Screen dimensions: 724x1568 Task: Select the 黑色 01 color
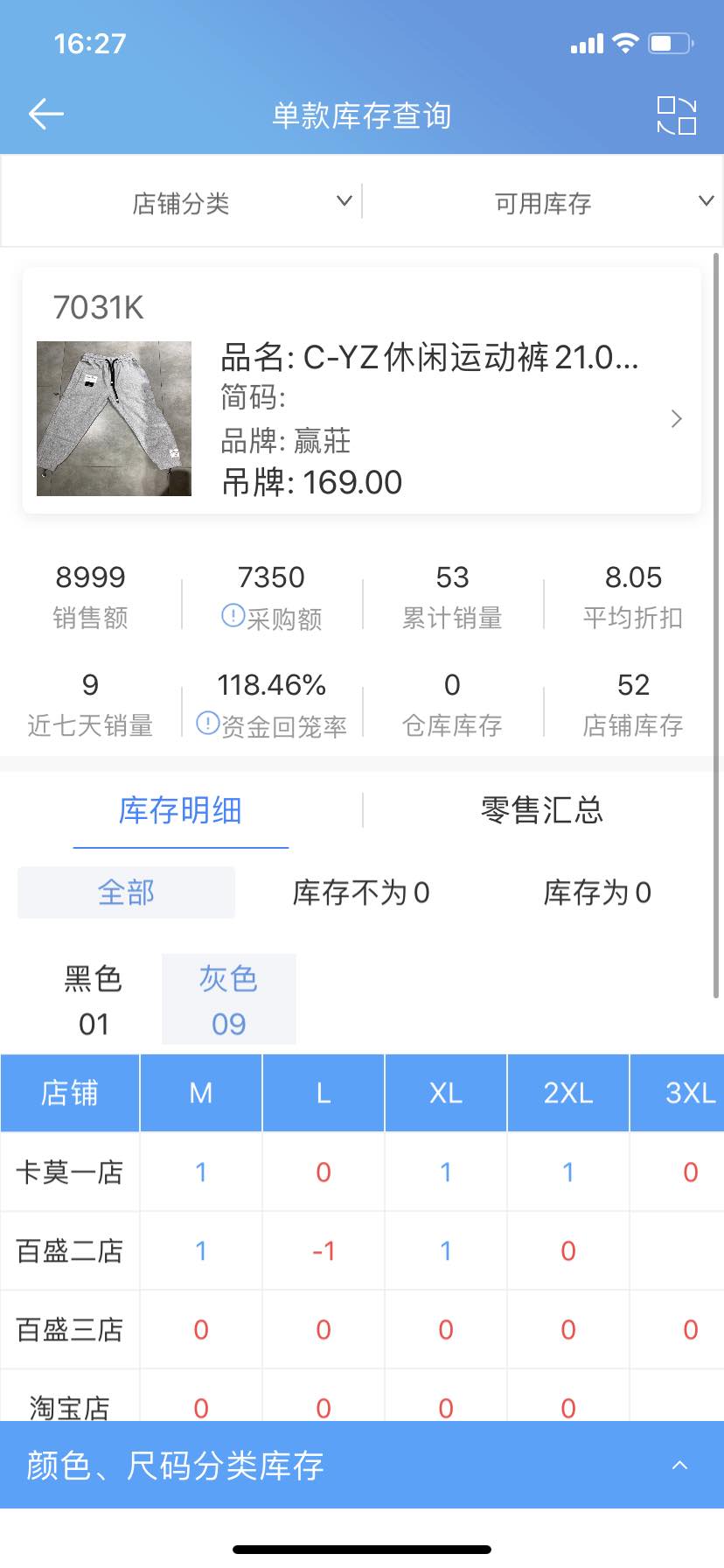point(93,999)
